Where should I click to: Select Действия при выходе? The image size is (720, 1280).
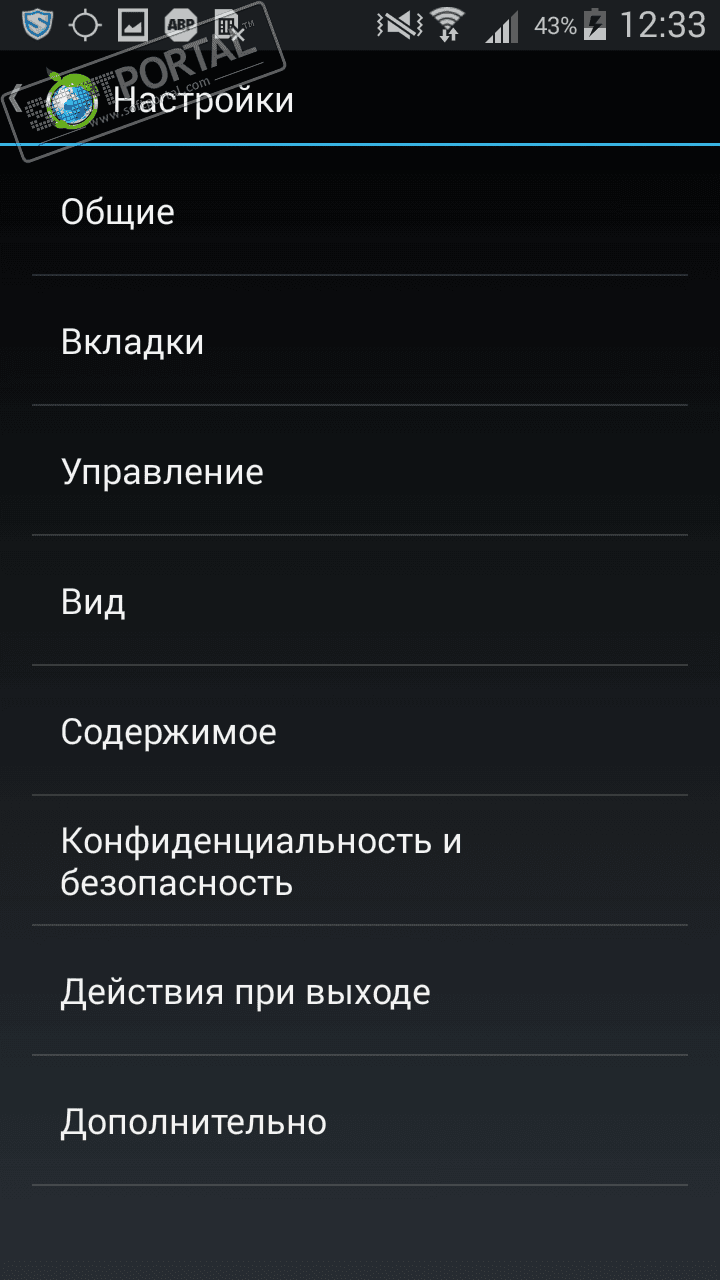coord(360,992)
